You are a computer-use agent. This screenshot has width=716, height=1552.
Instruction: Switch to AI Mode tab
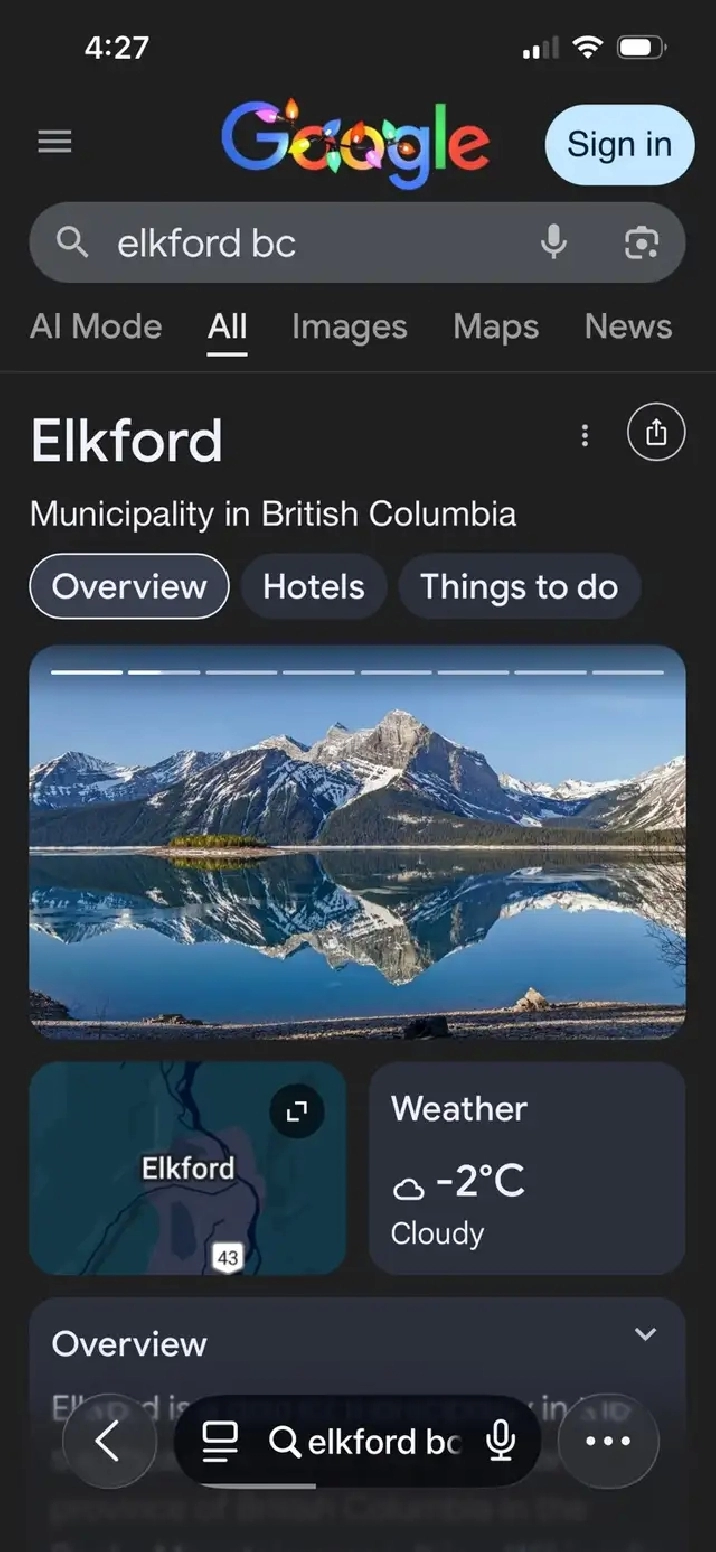coord(96,327)
